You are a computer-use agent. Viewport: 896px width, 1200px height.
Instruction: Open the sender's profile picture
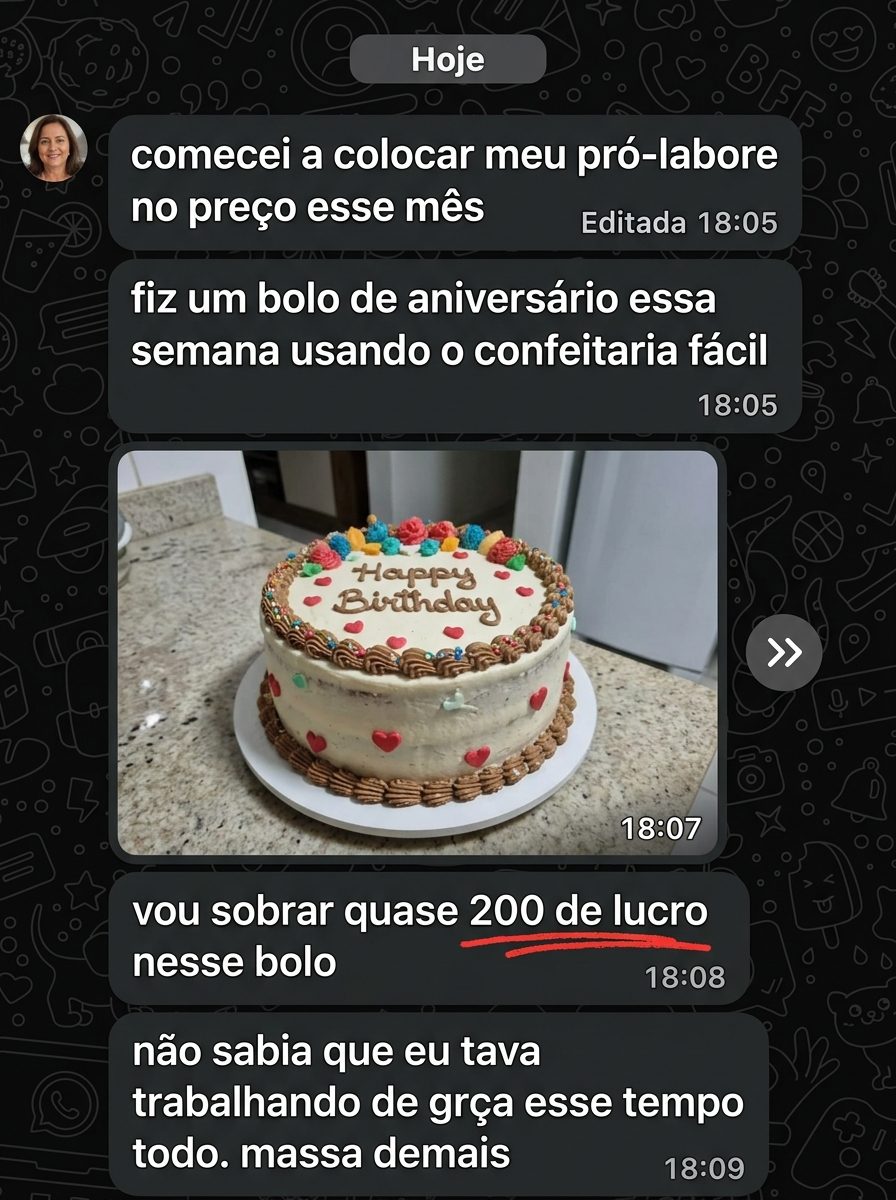[x=54, y=148]
